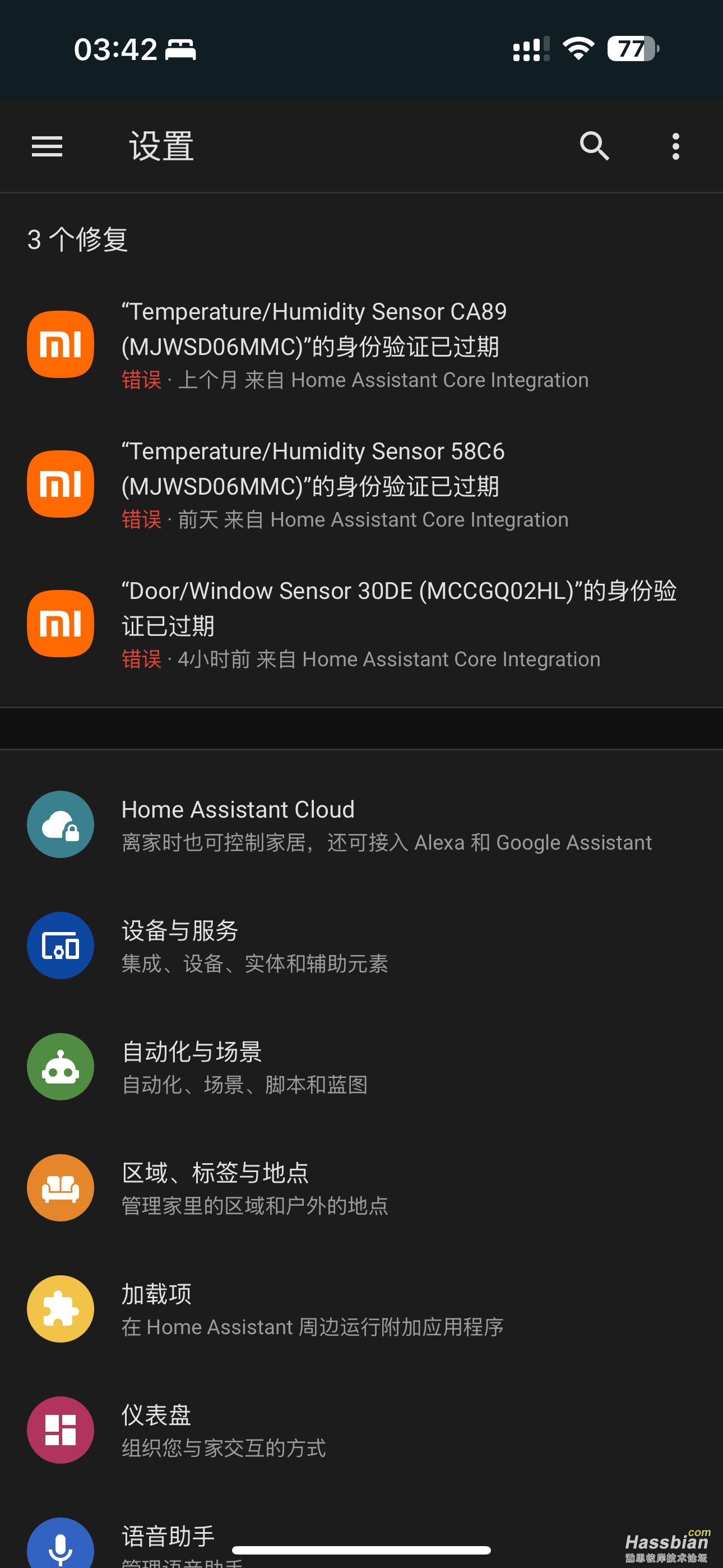723x1568 pixels.
Task: Open the Door/Window Sensor 30DE repair
Action: (x=360, y=624)
